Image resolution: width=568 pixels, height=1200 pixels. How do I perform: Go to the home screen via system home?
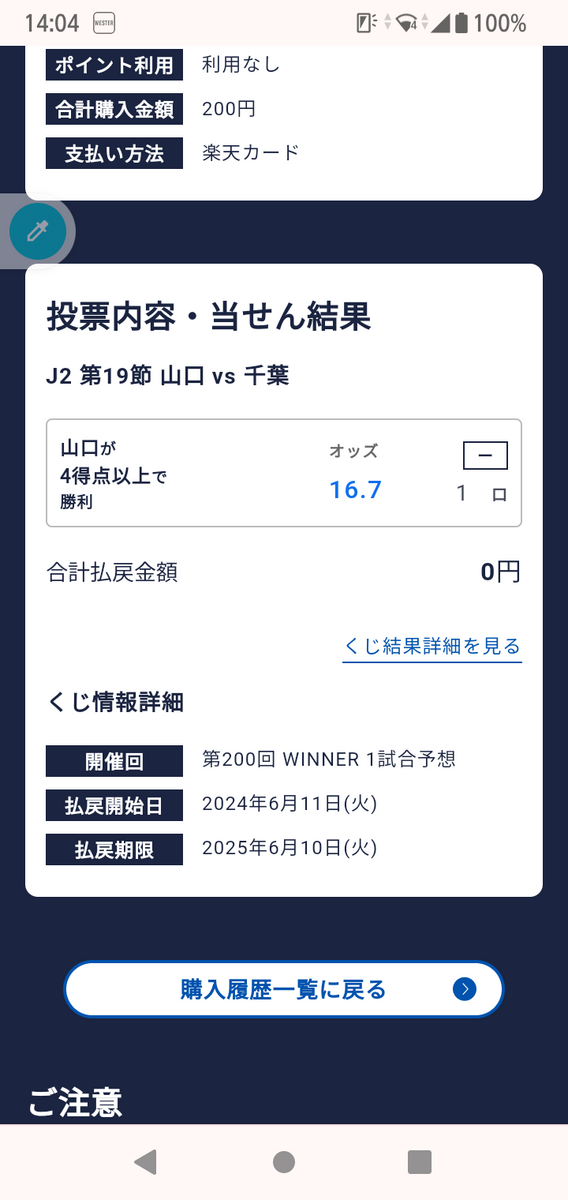pos(284,1161)
